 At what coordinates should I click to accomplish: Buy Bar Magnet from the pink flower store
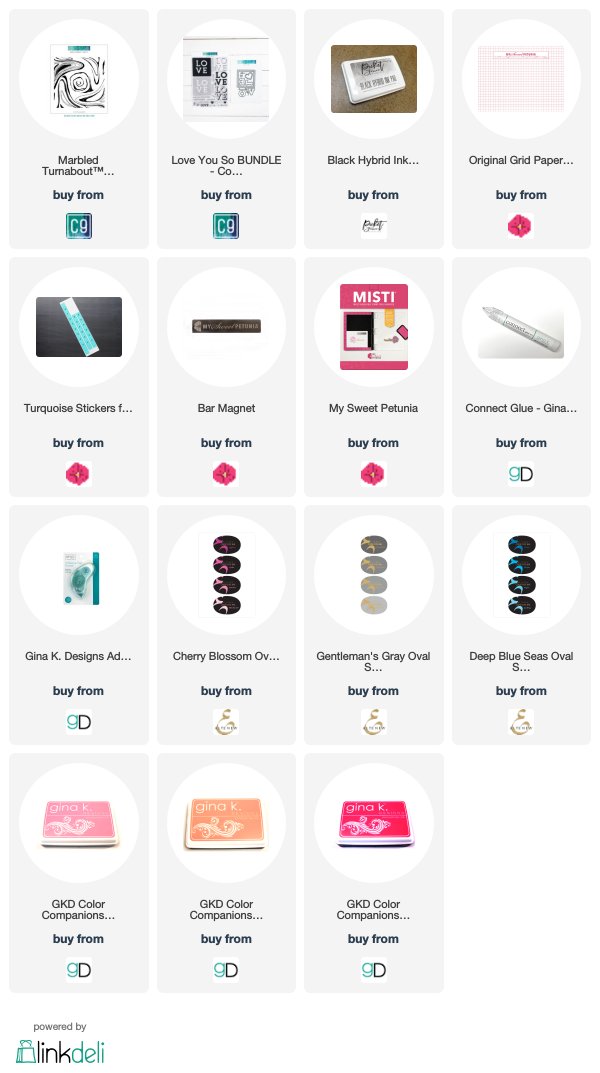coord(226,474)
